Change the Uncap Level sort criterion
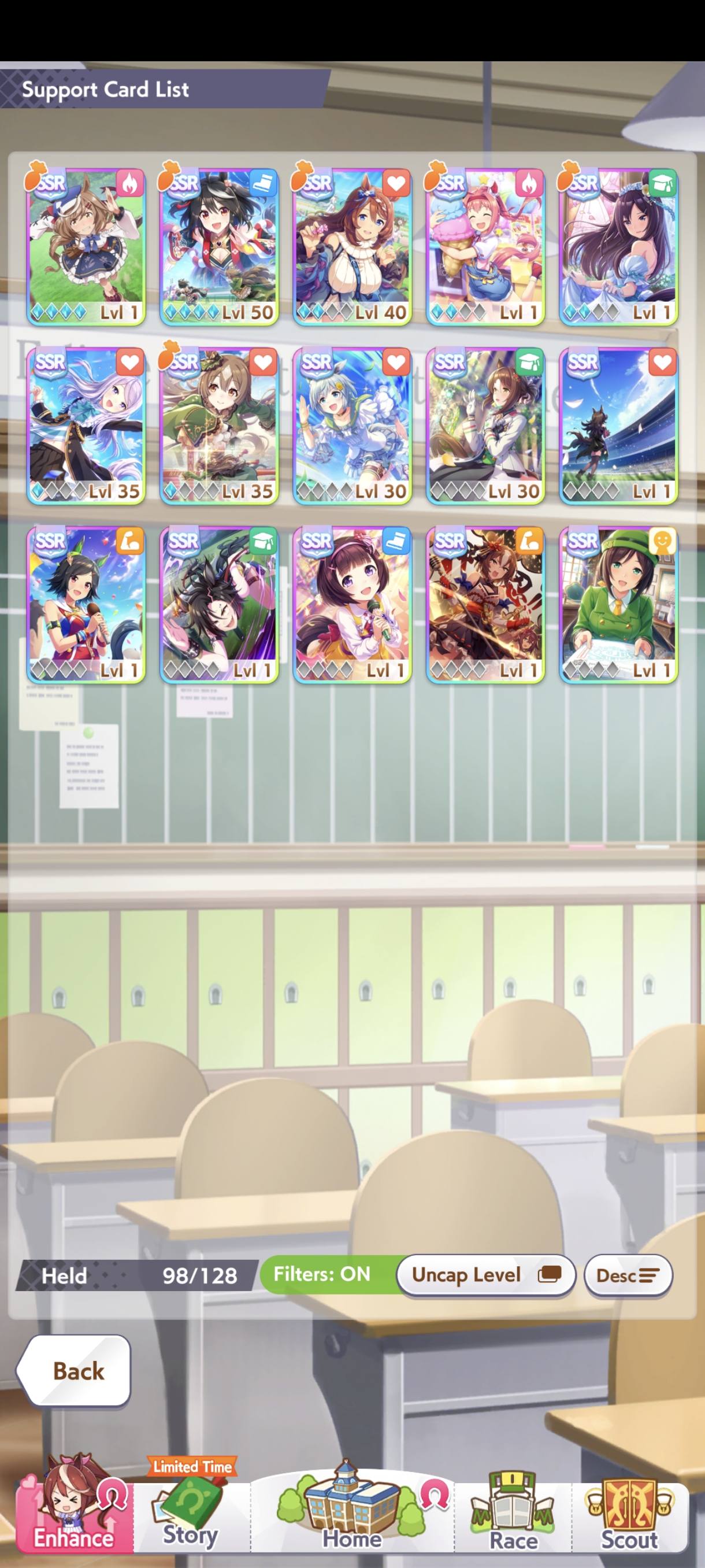705x1568 pixels. [x=485, y=1275]
